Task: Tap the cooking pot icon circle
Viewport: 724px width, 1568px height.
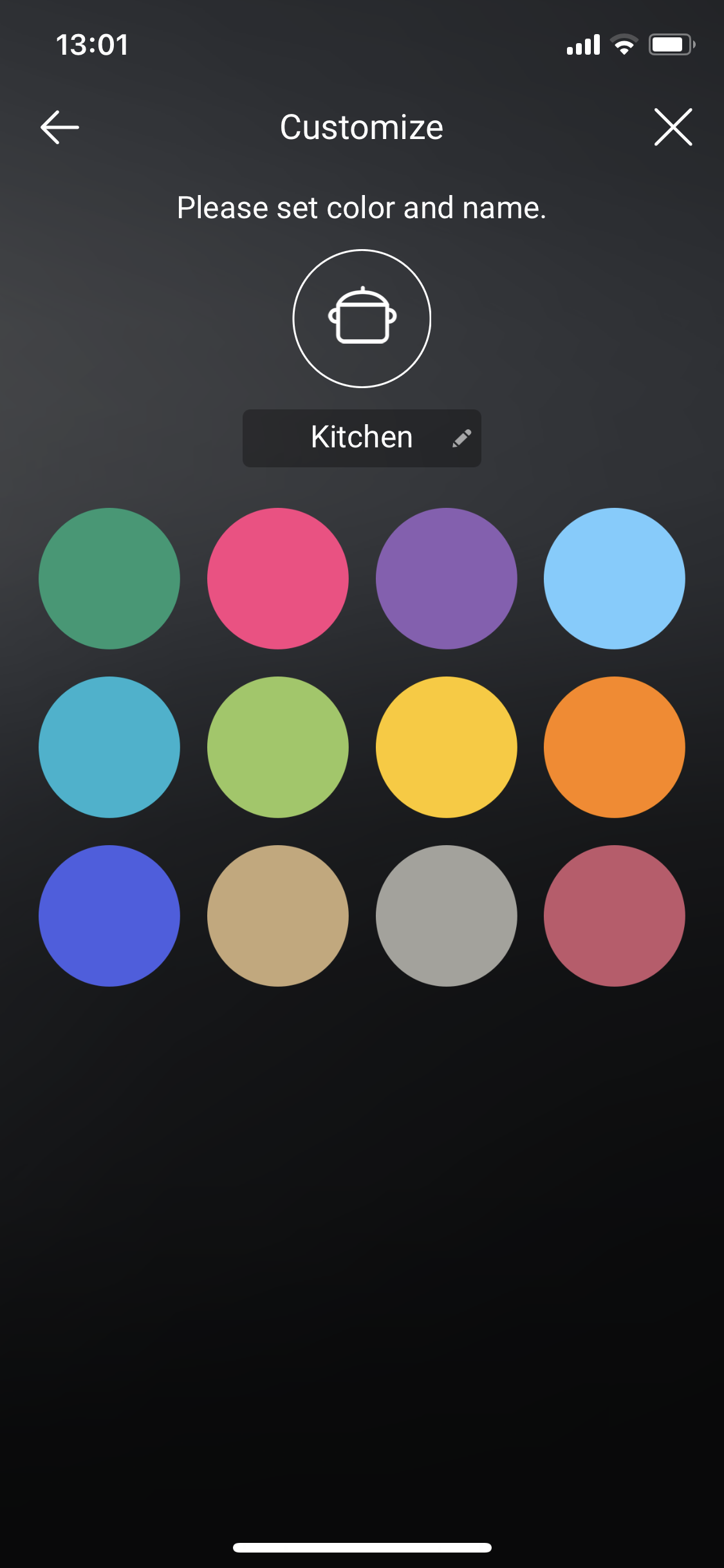Action: (x=362, y=319)
